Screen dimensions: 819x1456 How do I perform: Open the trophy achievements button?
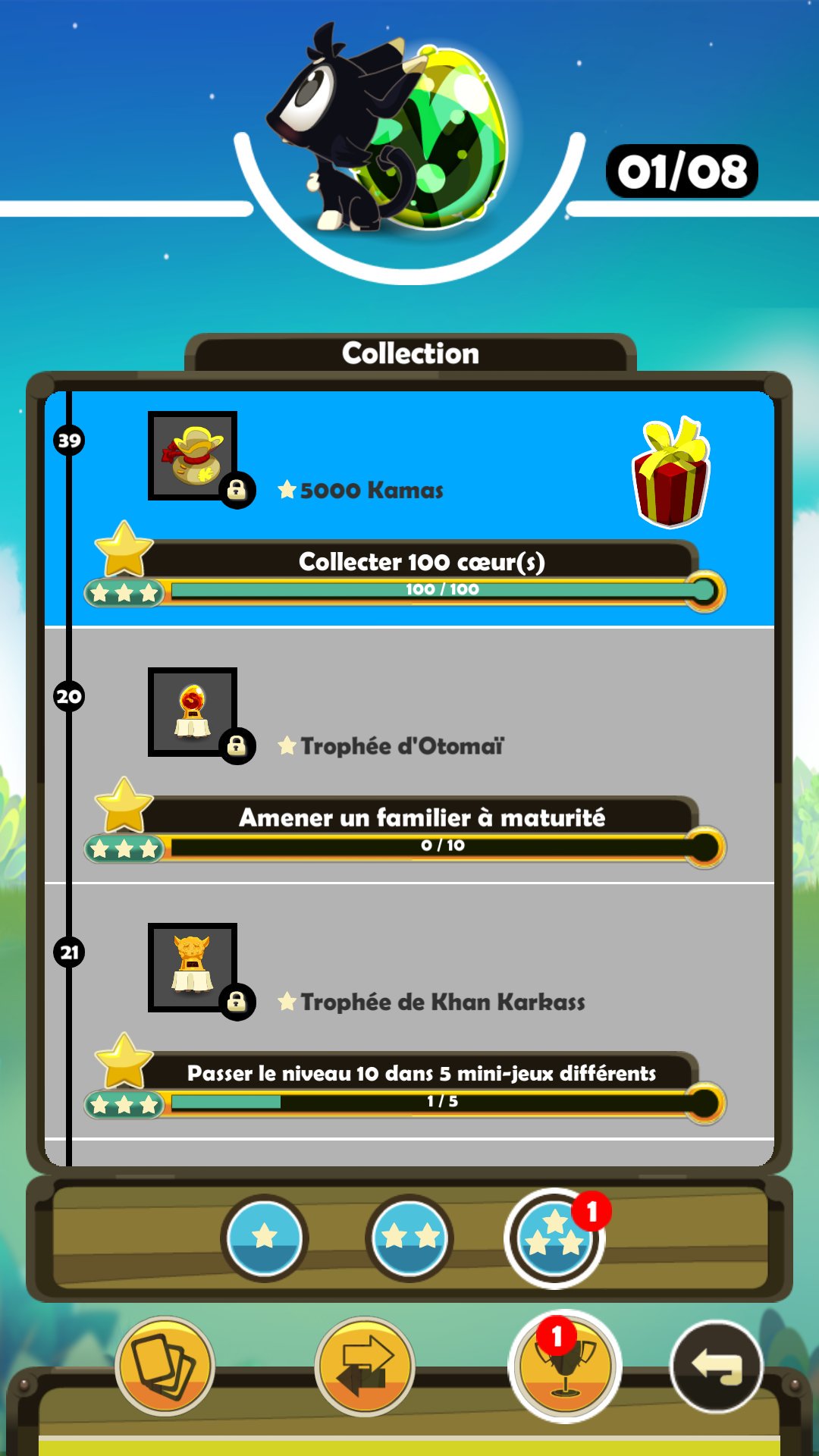565,1367
